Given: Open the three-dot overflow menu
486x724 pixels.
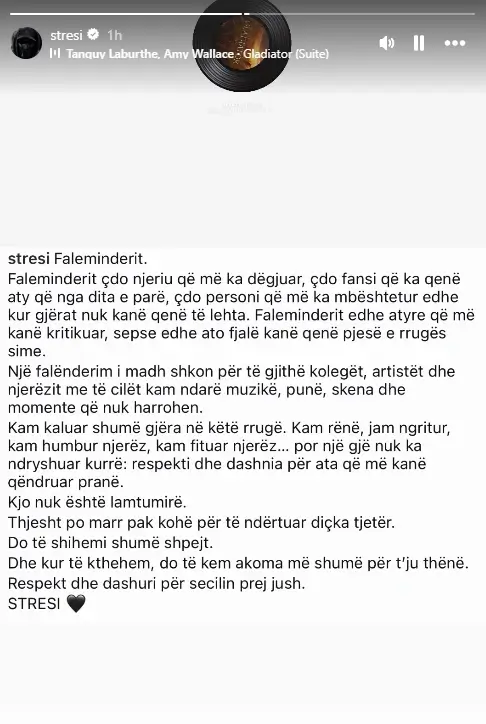Looking at the screenshot, I should click(455, 43).
